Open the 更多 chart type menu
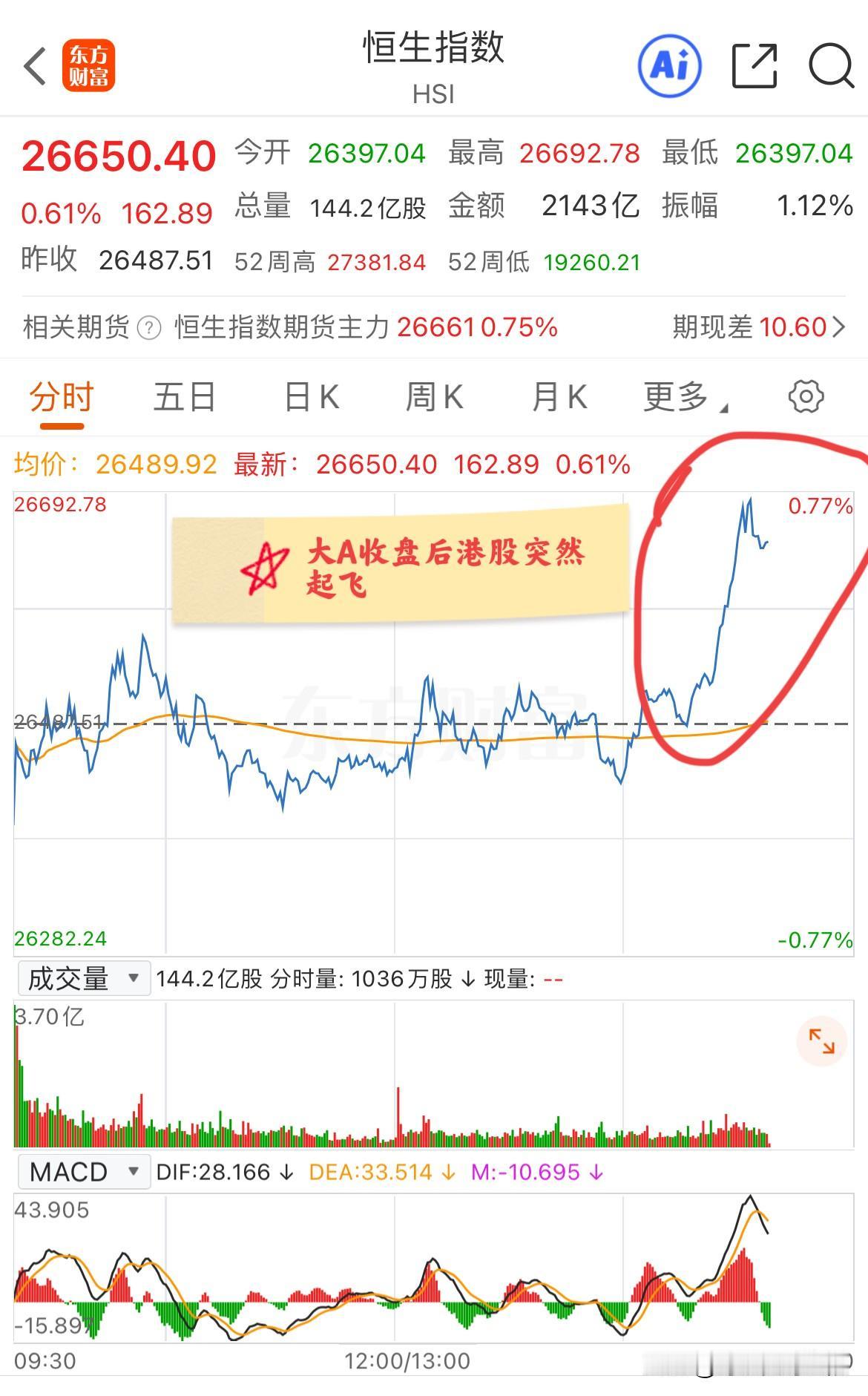 684,396
